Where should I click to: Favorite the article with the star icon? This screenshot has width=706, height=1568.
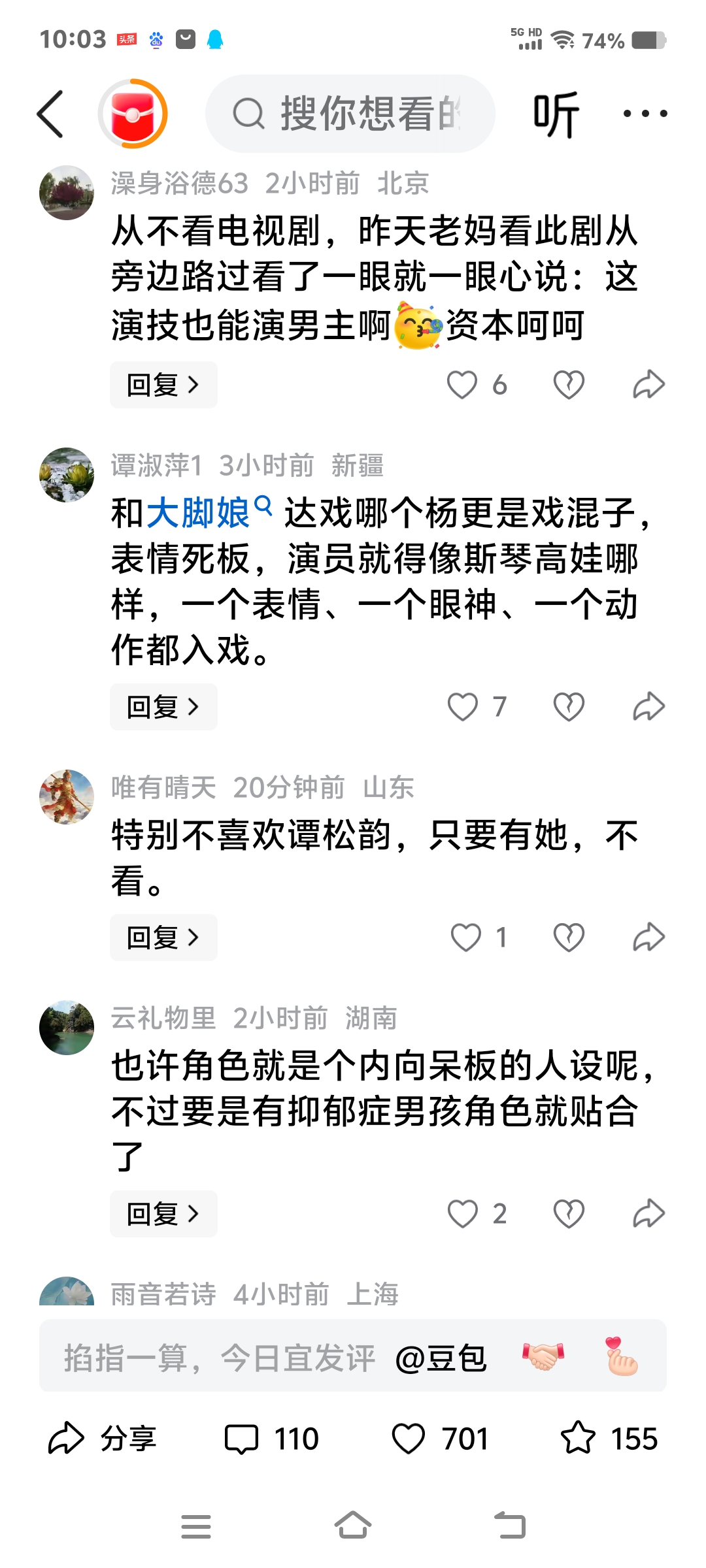tap(579, 1439)
